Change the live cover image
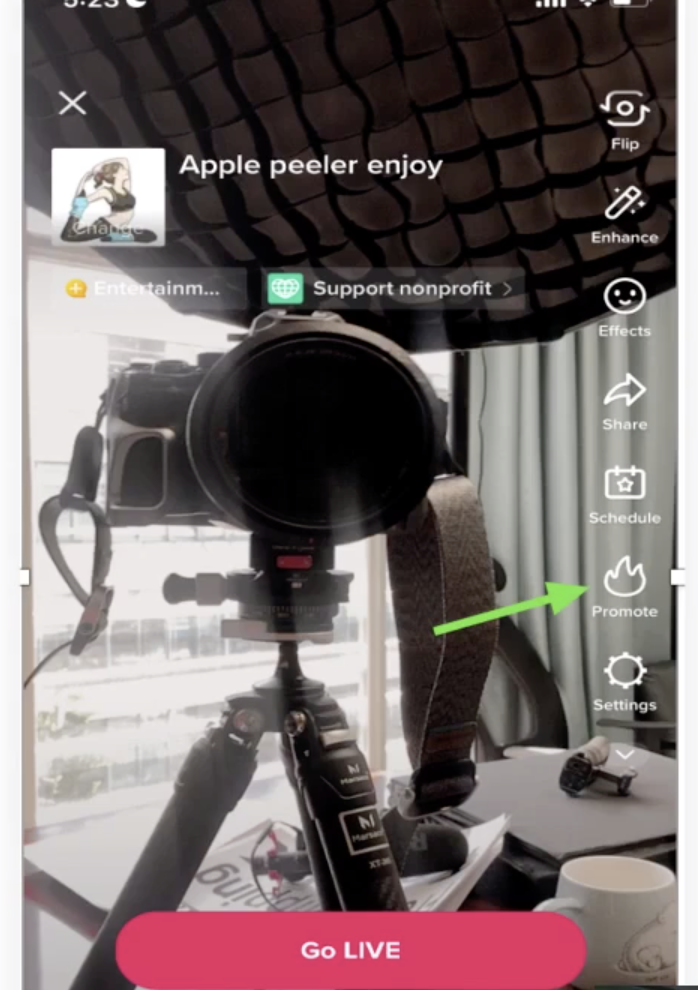698x990 pixels. pos(108,196)
